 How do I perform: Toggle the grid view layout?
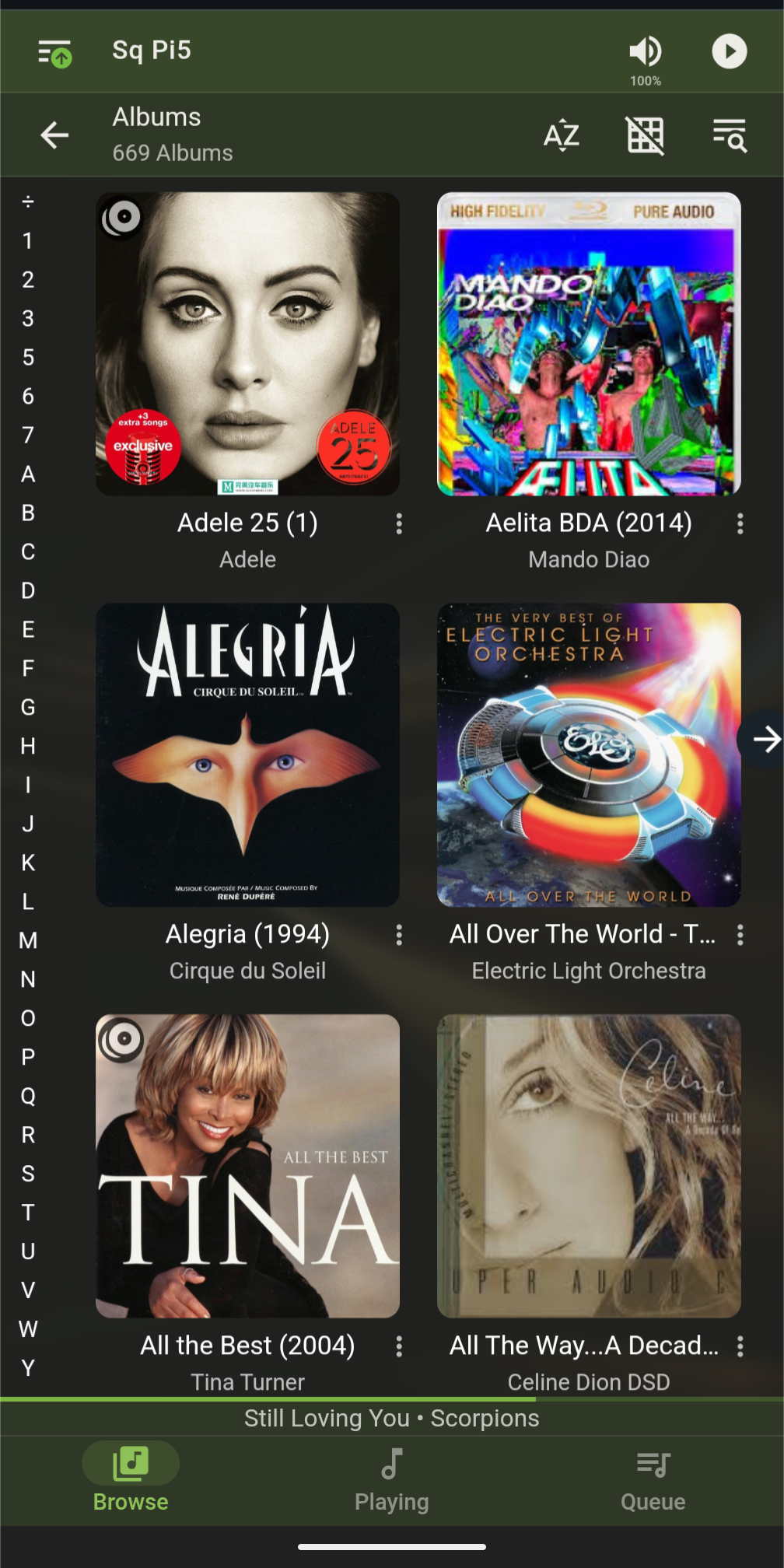pos(646,135)
